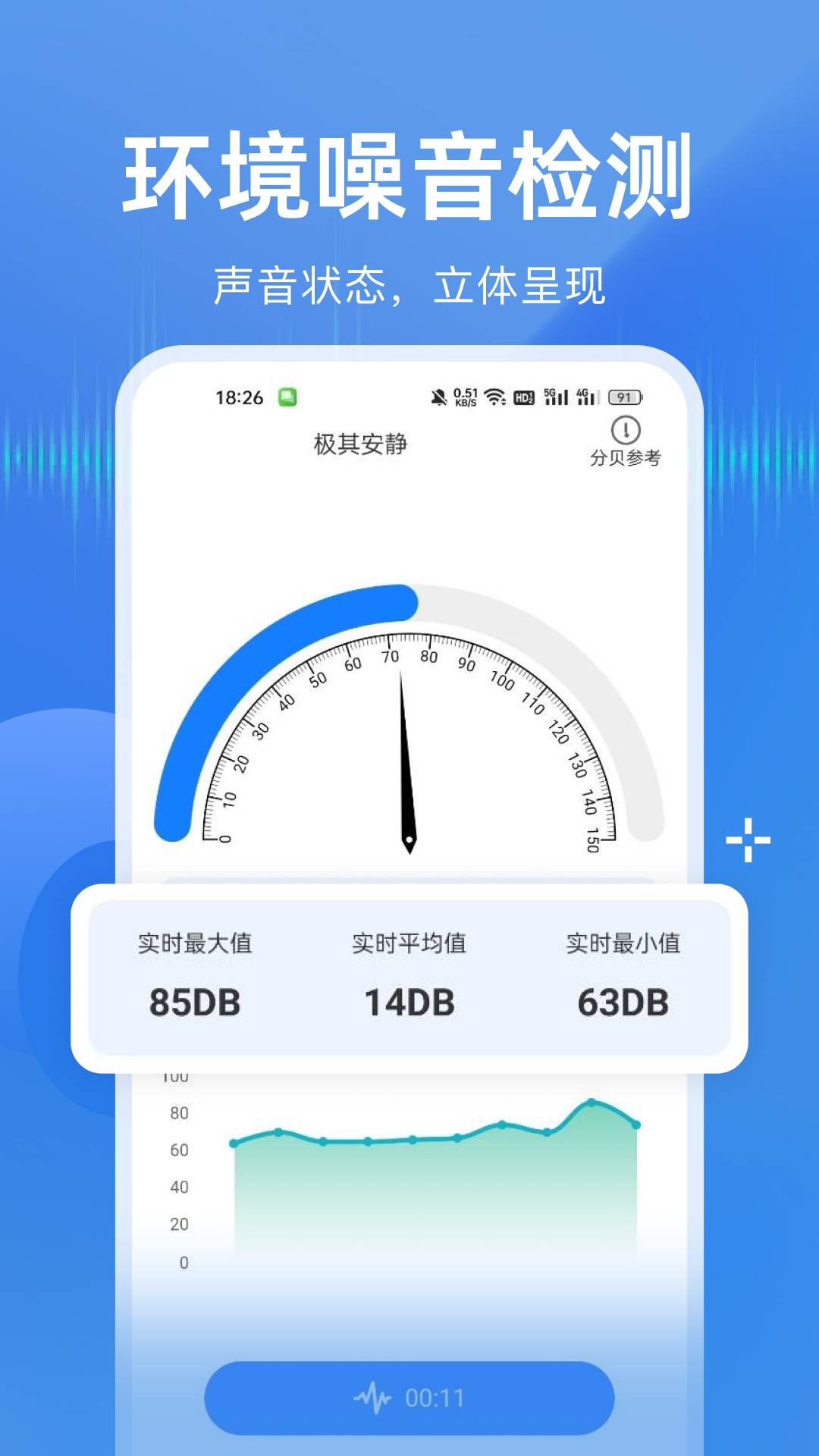Click the green message icon in status bar
This screenshot has height=1456, width=819.
click(x=288, y=397)
